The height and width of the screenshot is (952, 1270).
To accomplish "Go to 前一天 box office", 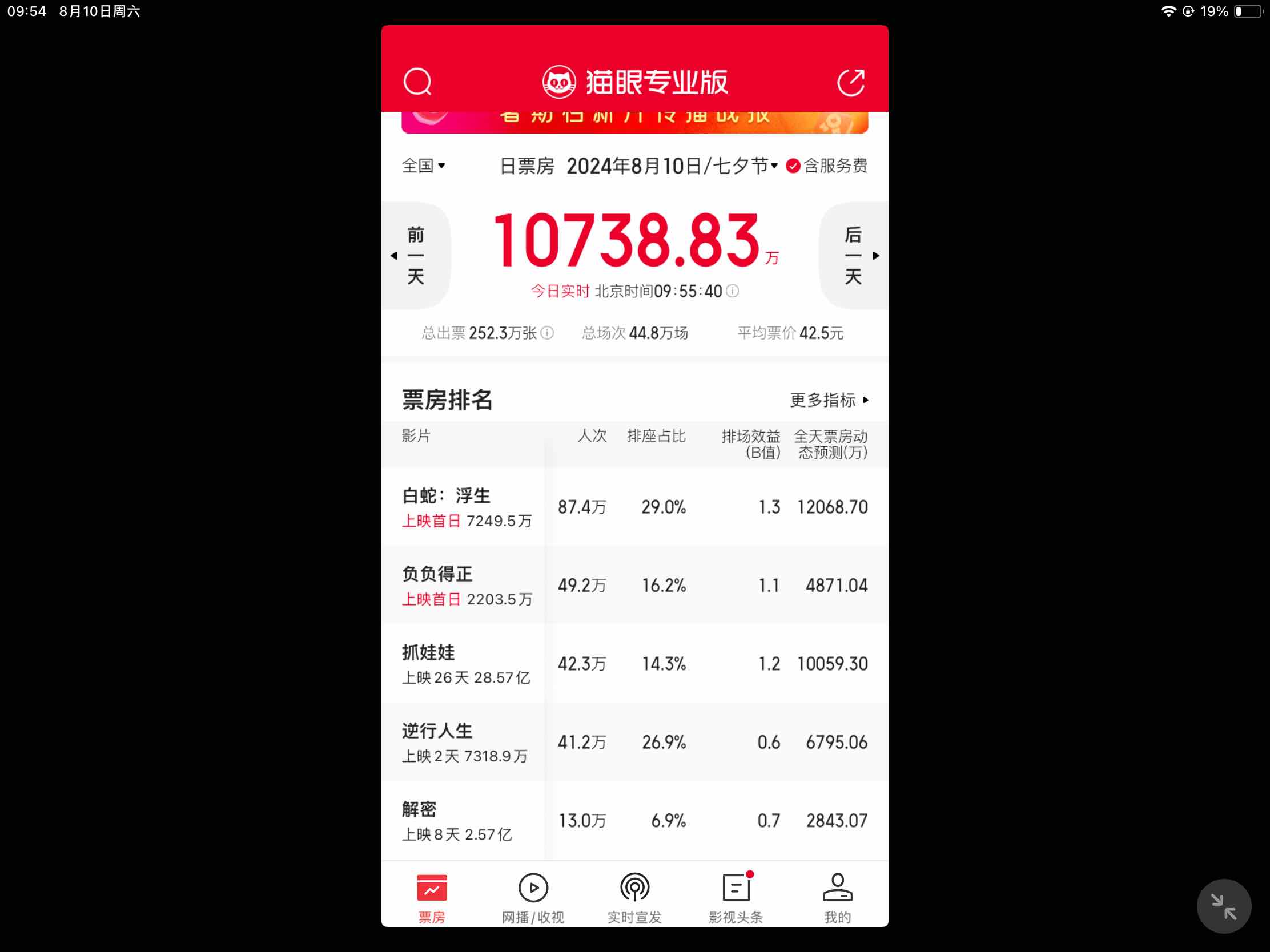I will 415,256.
